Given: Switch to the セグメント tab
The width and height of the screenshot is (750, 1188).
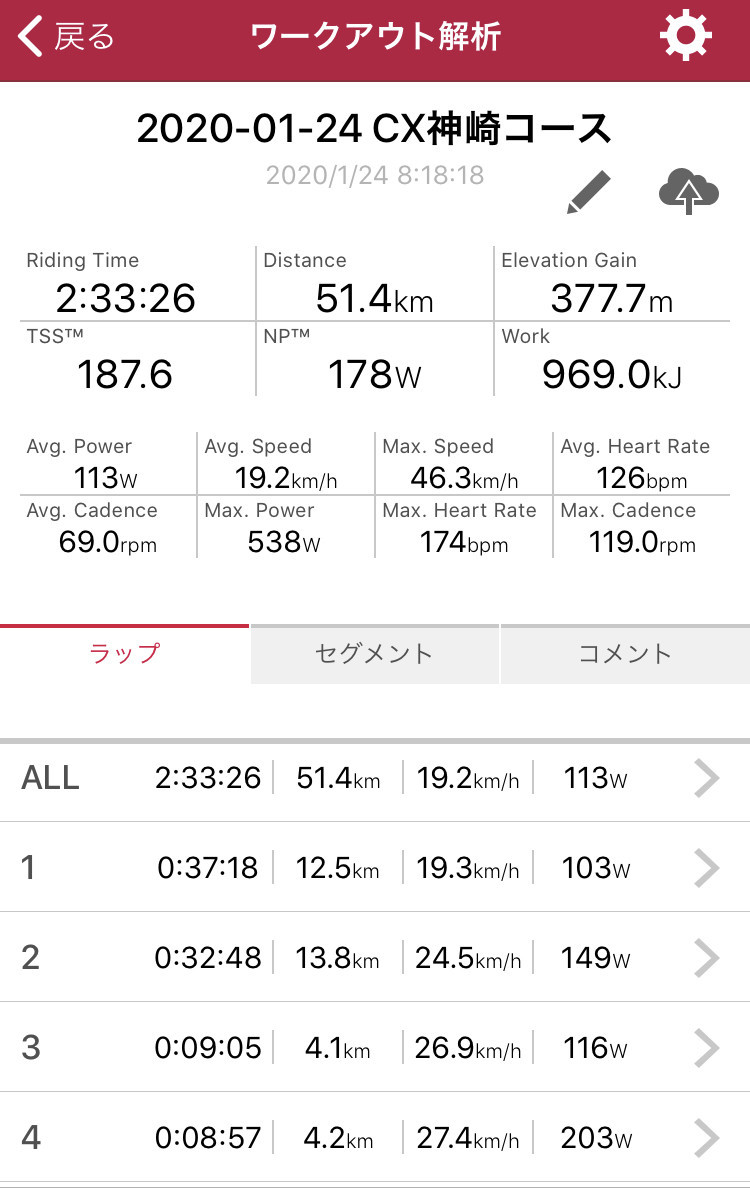Looking at the screenshot, I should coord(374,654).
